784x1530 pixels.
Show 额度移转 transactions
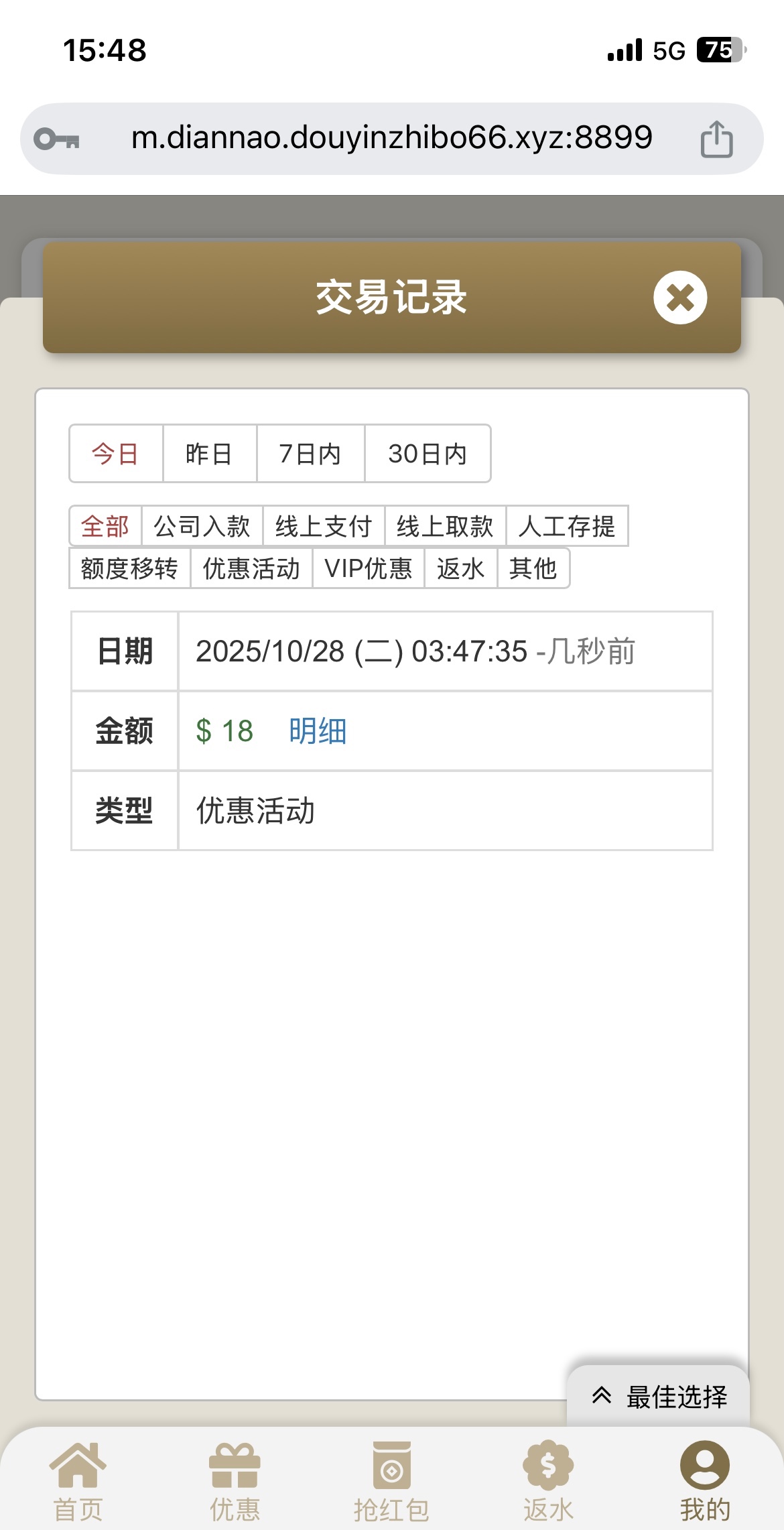point(129,568)
